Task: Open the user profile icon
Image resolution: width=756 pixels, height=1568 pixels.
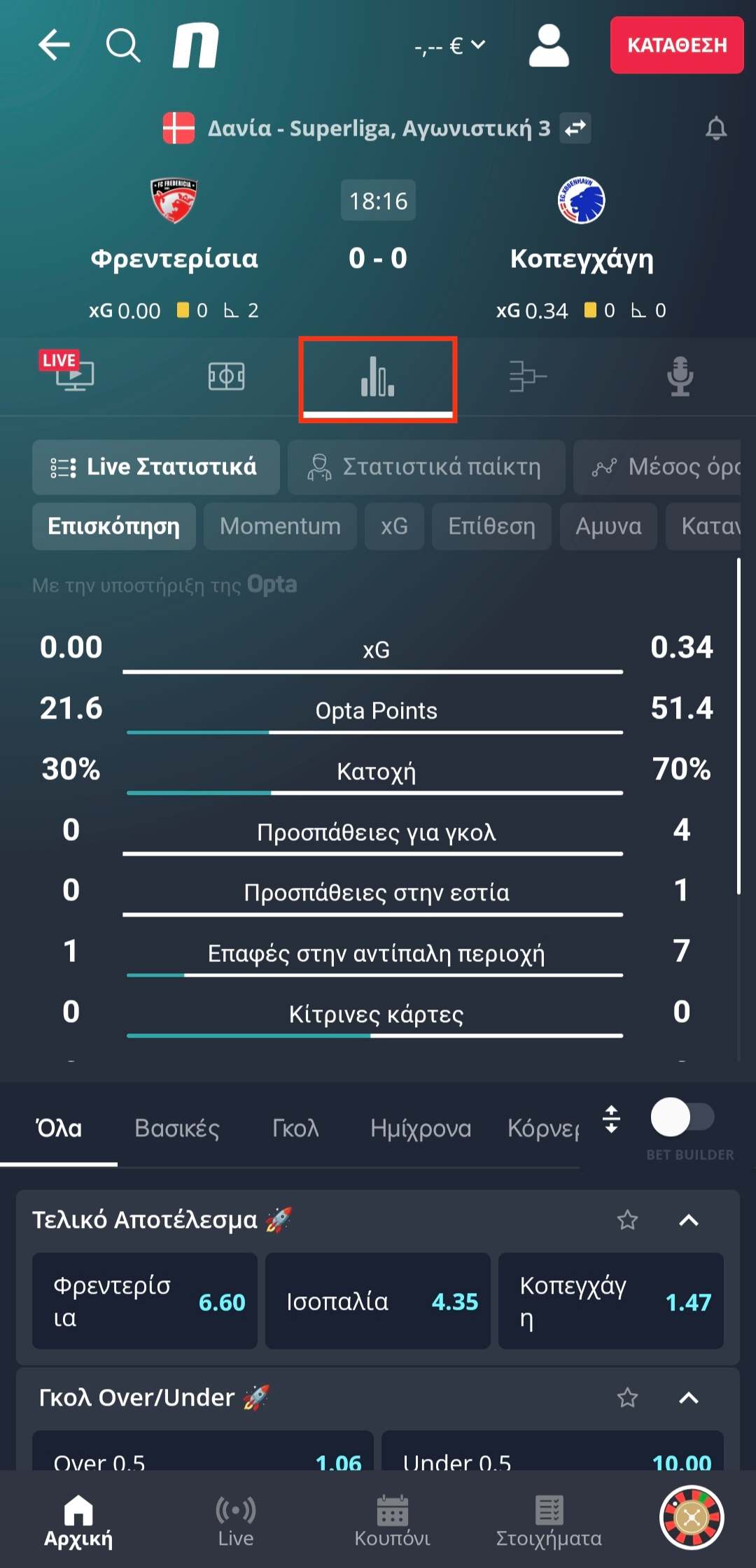Action: click(549, 45)
